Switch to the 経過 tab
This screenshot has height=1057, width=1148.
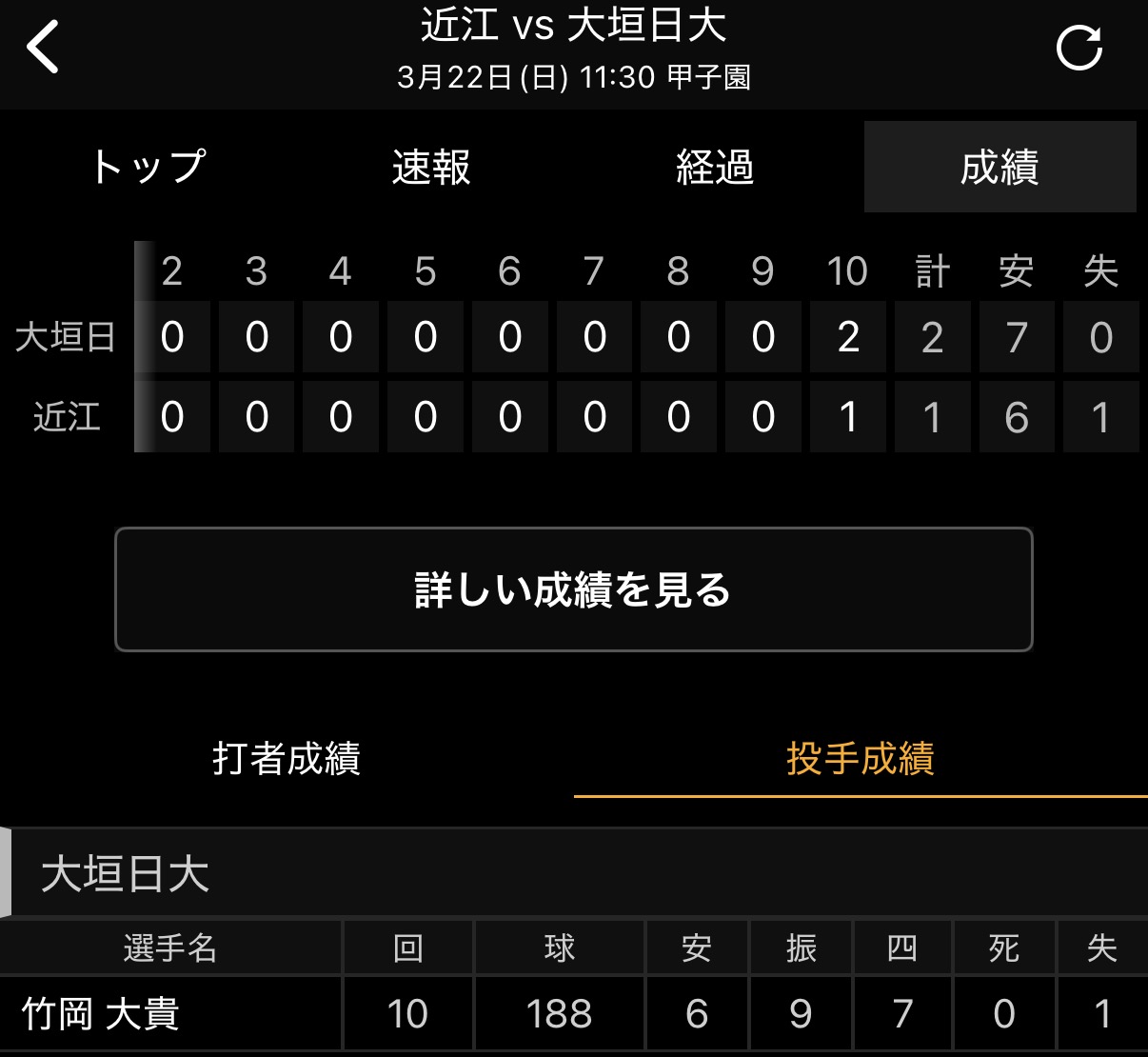[715, 168]
